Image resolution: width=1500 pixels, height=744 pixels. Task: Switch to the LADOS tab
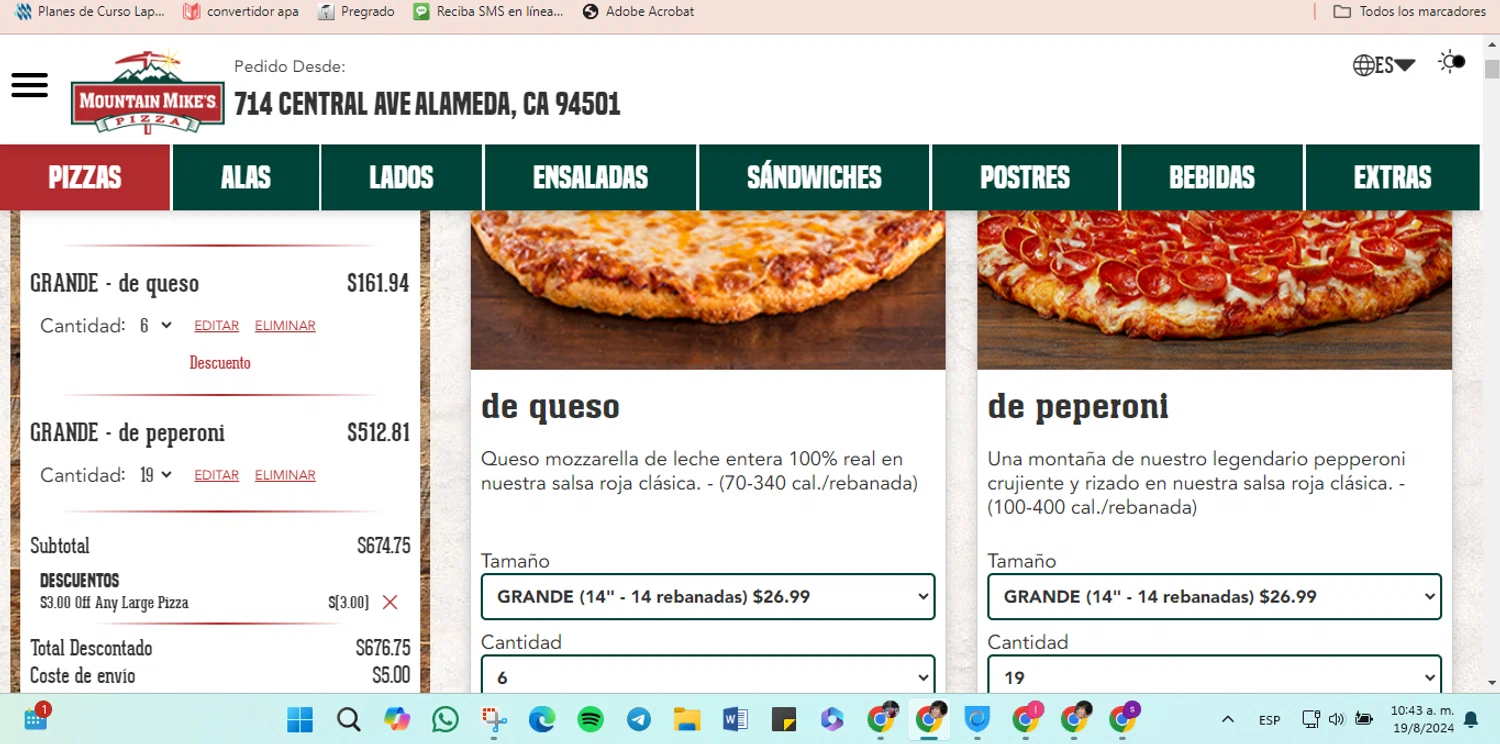[x=401, y=178]
